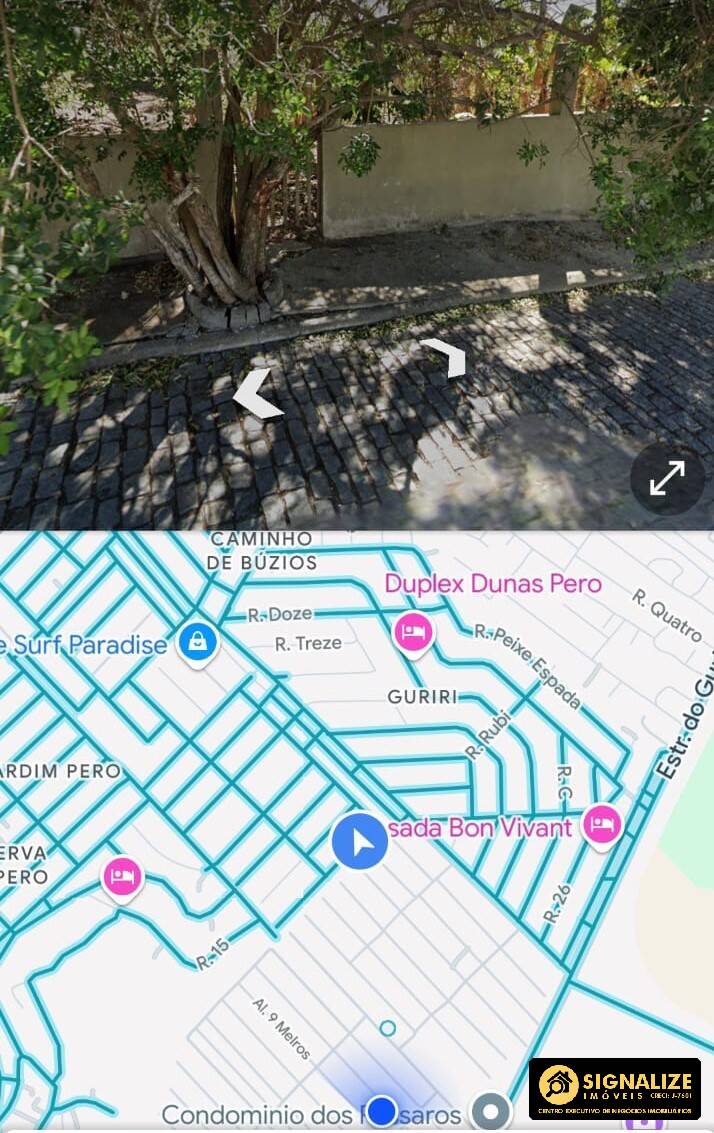Tap the blue Street View position arrow
The width and height of the screenshot is (714, 1133).
[x=360, y=842]
